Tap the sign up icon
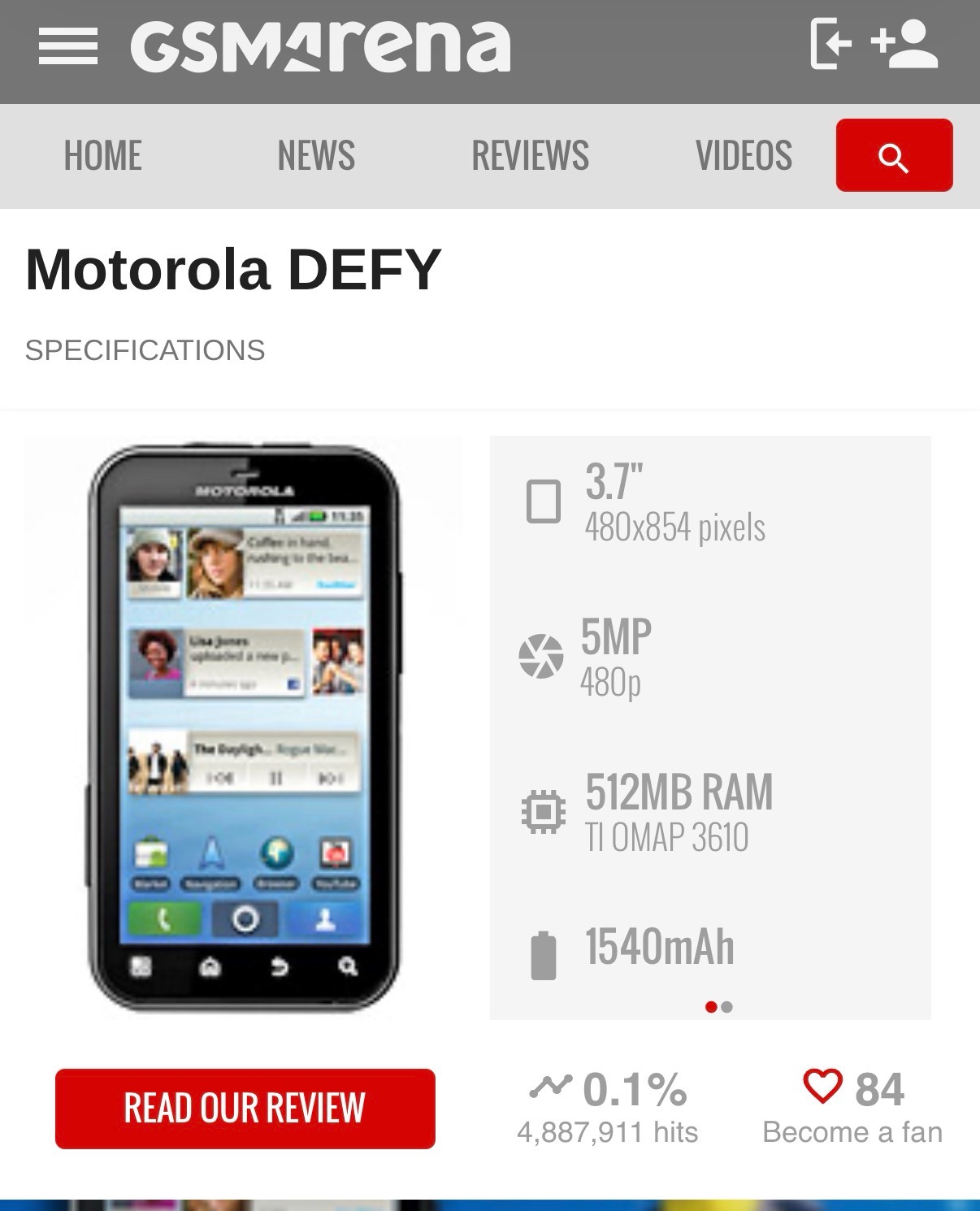Image resolution: width=980 pixels, height=1211 pixels. tap(904, 44)
